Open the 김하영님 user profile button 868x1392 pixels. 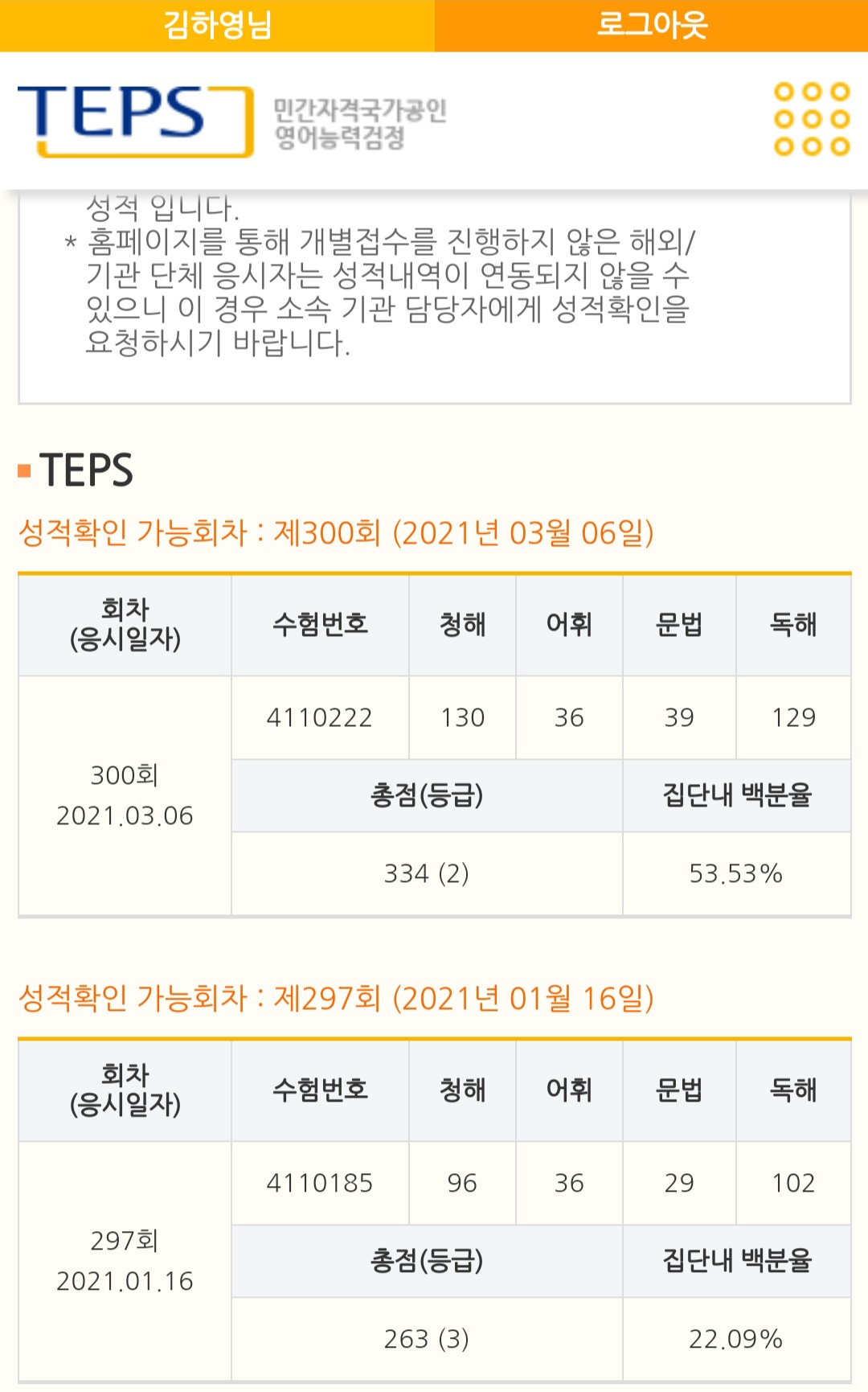pos(217,26)
